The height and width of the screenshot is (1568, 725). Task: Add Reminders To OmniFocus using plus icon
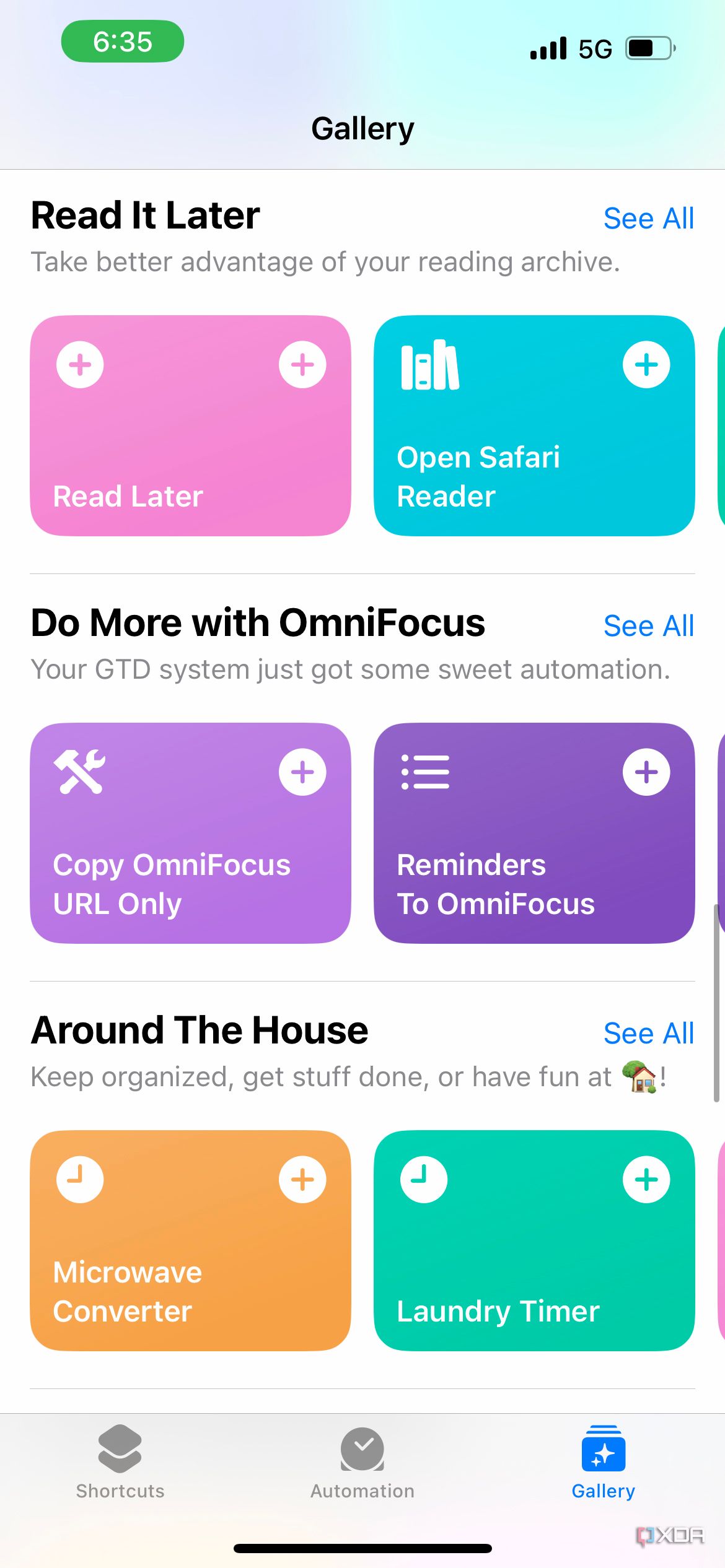point(646,771)
